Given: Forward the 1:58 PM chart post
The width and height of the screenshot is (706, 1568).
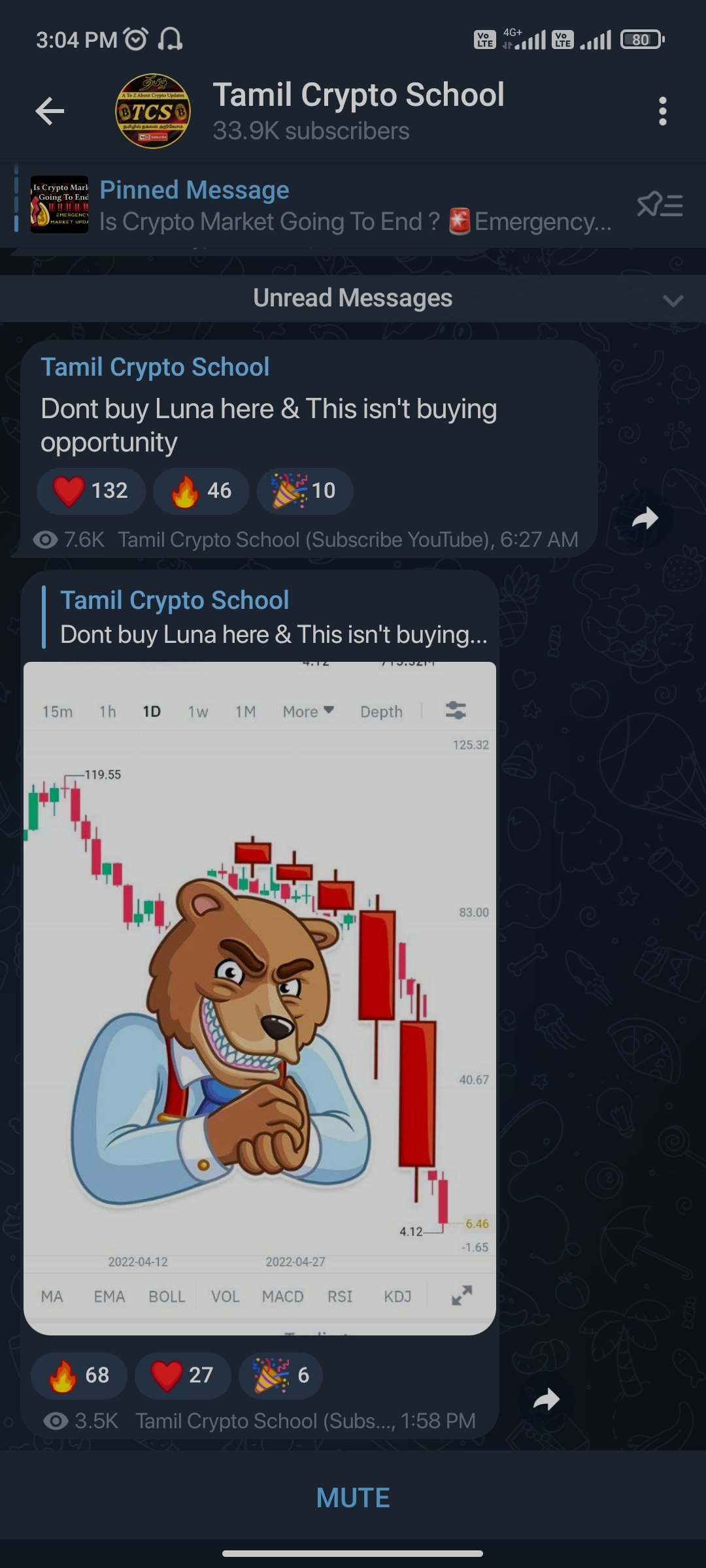Looking at the screenshot, I should pos(546,1399).
